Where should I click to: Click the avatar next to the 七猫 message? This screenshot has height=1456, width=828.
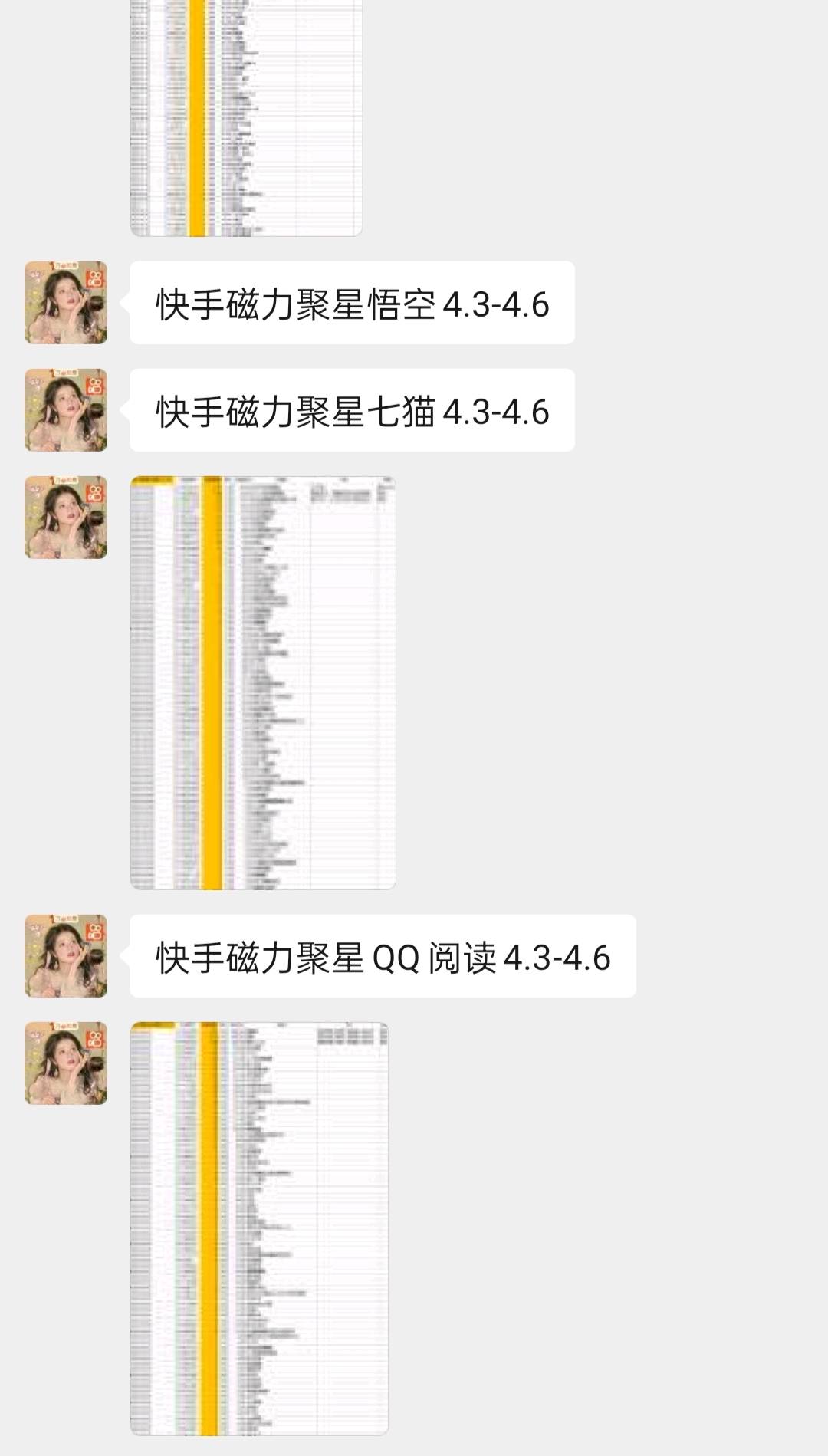(x=66, y=412)
